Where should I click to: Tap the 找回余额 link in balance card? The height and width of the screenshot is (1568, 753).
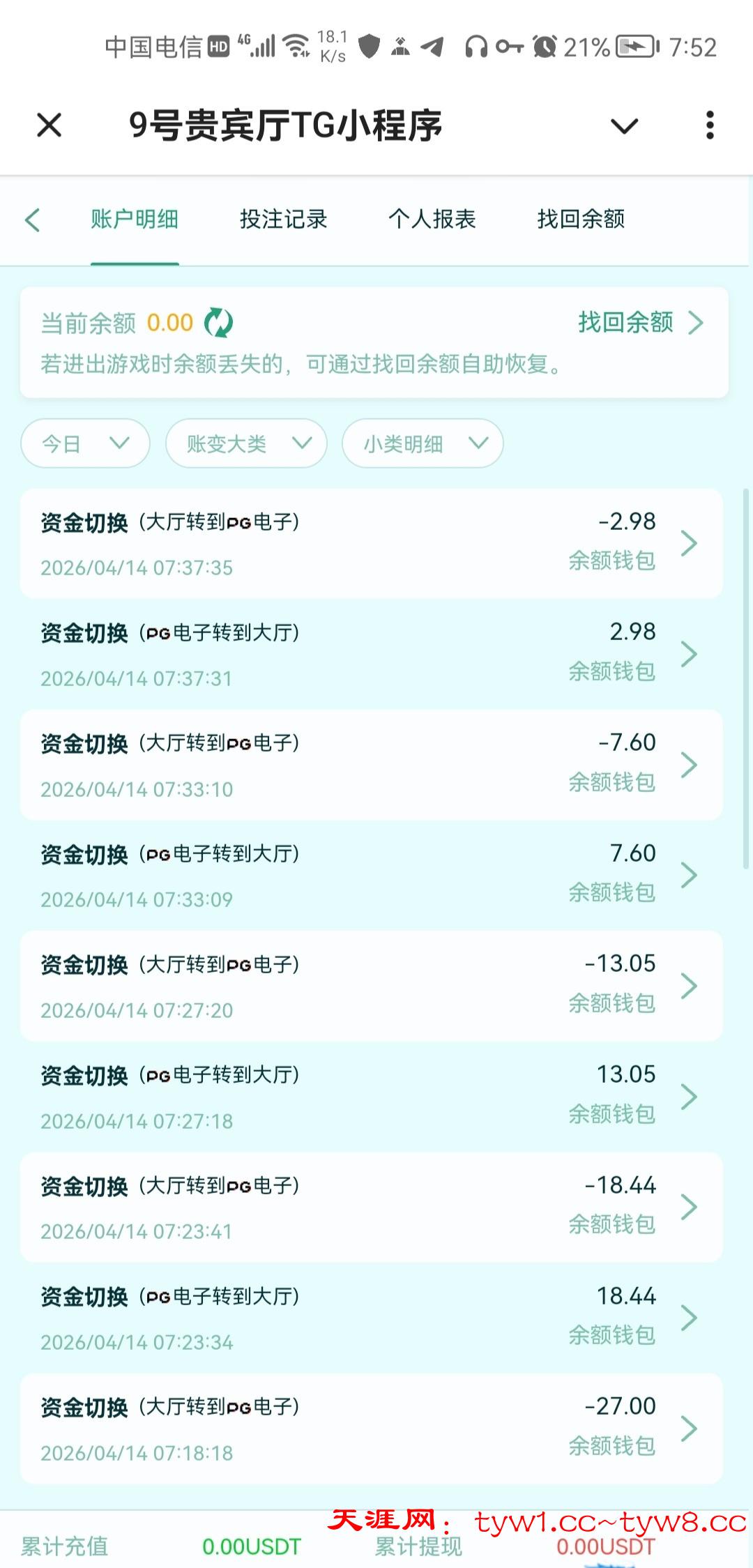640,323
